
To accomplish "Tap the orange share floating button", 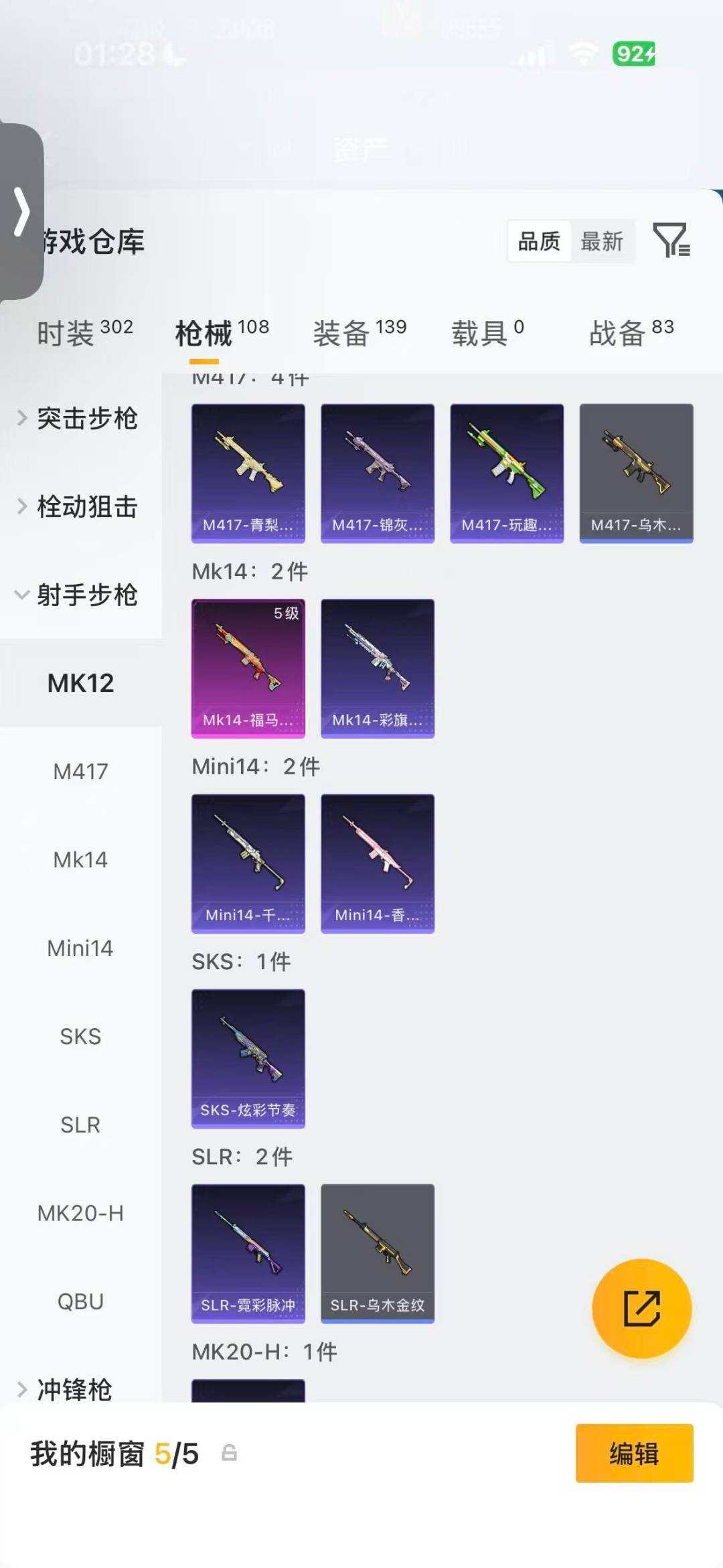I will (x=641, y=1308).
